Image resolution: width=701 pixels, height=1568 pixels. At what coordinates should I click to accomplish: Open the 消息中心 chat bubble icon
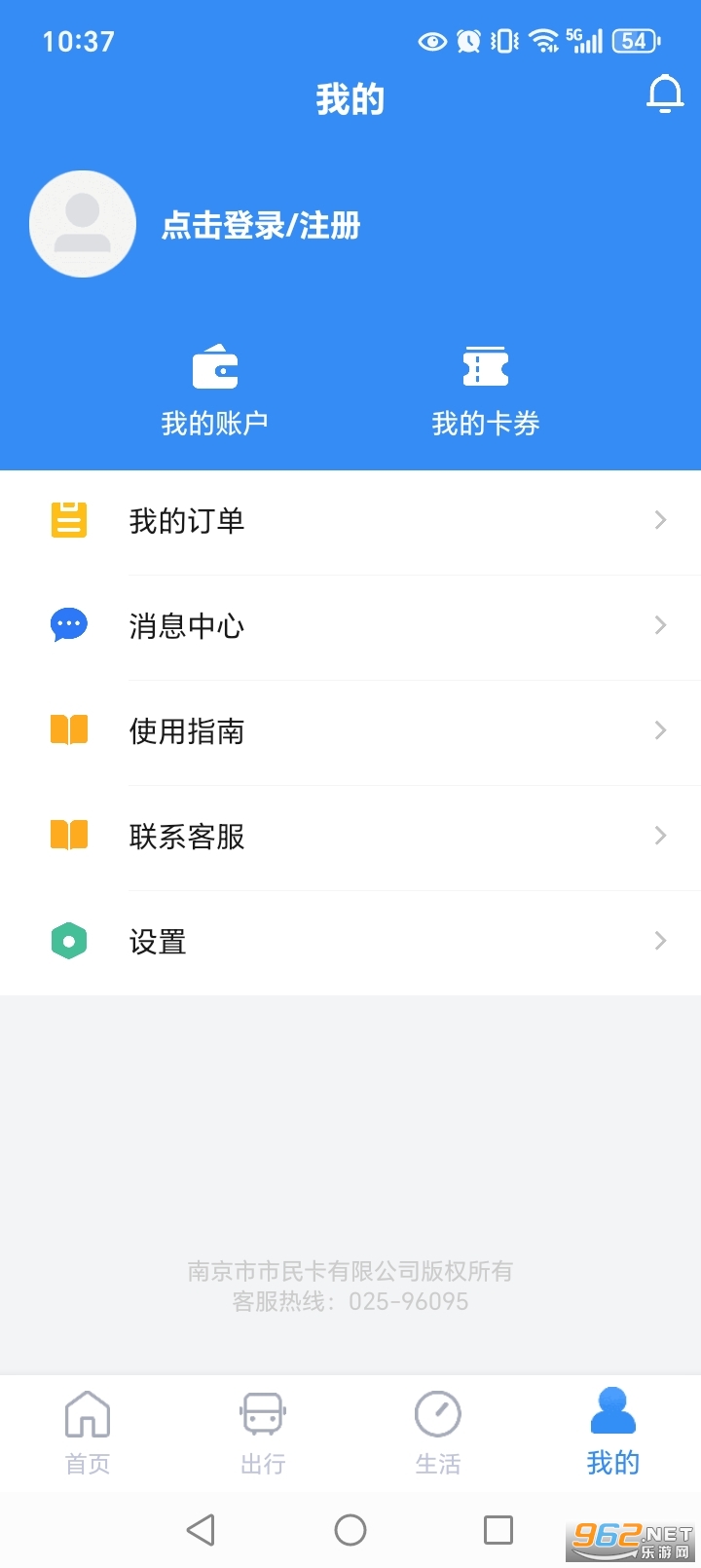pos(68,624)
